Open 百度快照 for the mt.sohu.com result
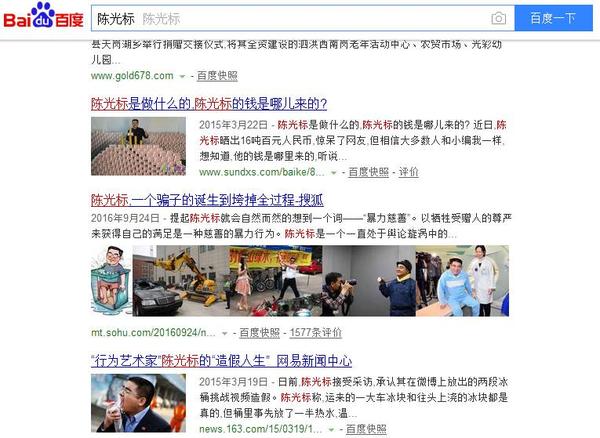 260,333
